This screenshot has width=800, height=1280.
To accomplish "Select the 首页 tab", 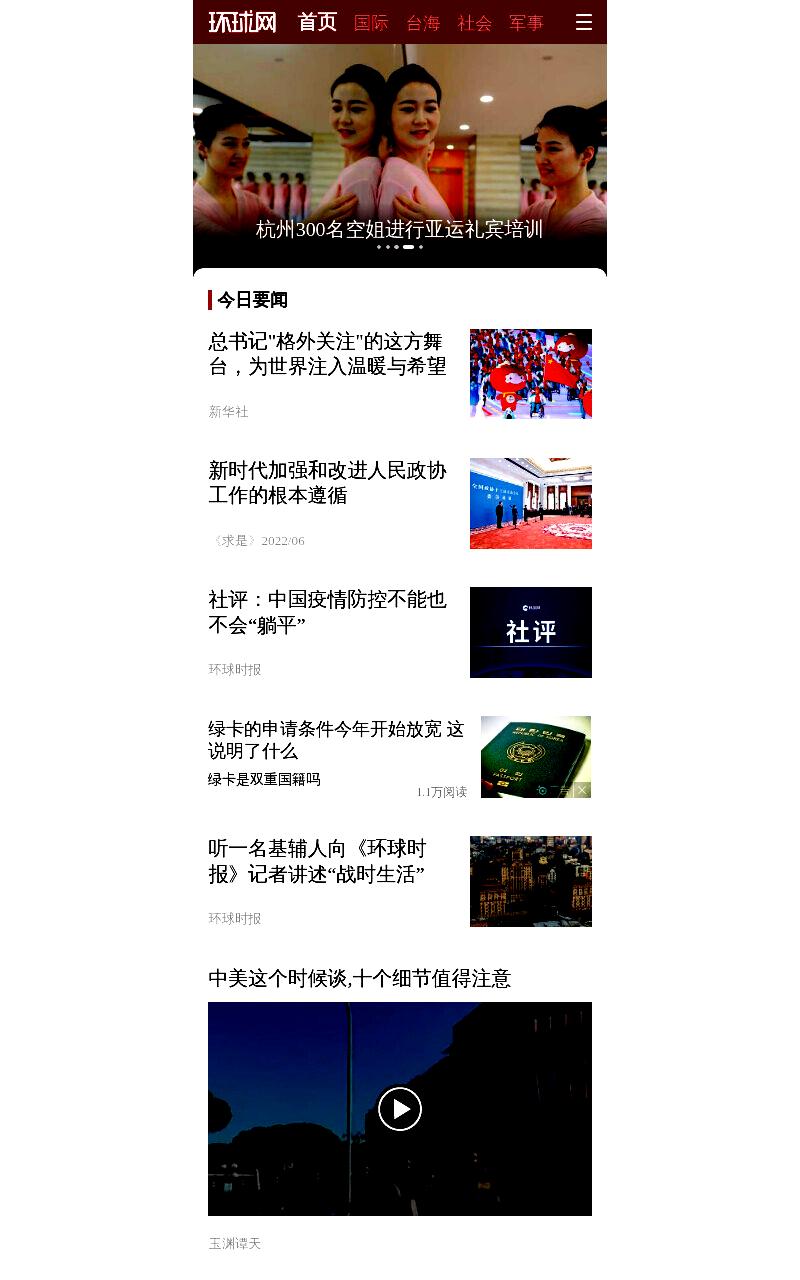I will coord(317,22).
